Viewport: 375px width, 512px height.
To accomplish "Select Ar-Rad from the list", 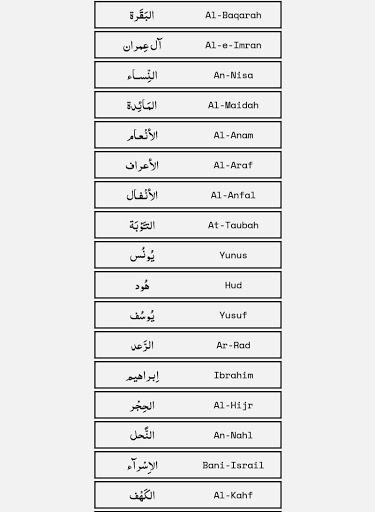I will [188, 345].
